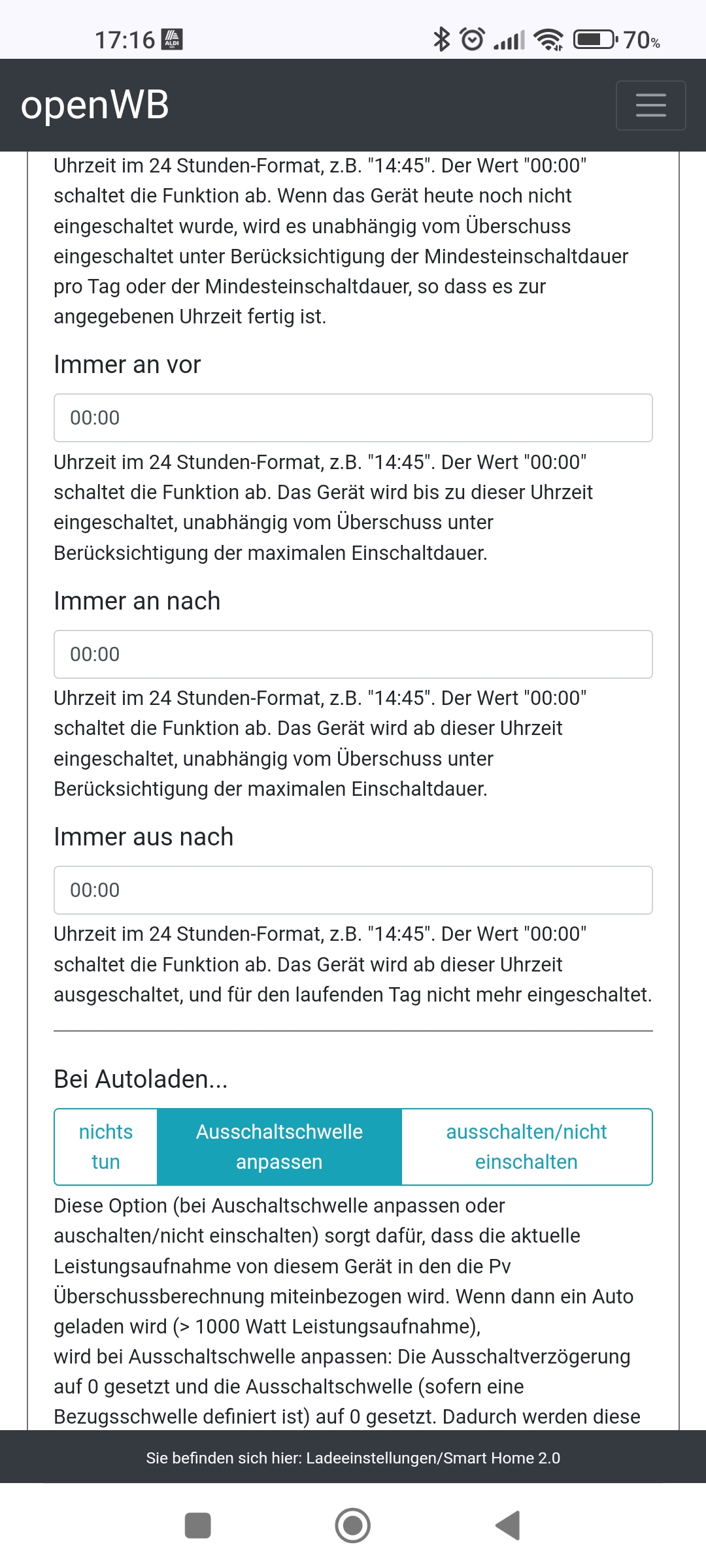Edit the "Immer an nach" time field
Viewport: 706px width, 1568px height.
coord(353,655)
